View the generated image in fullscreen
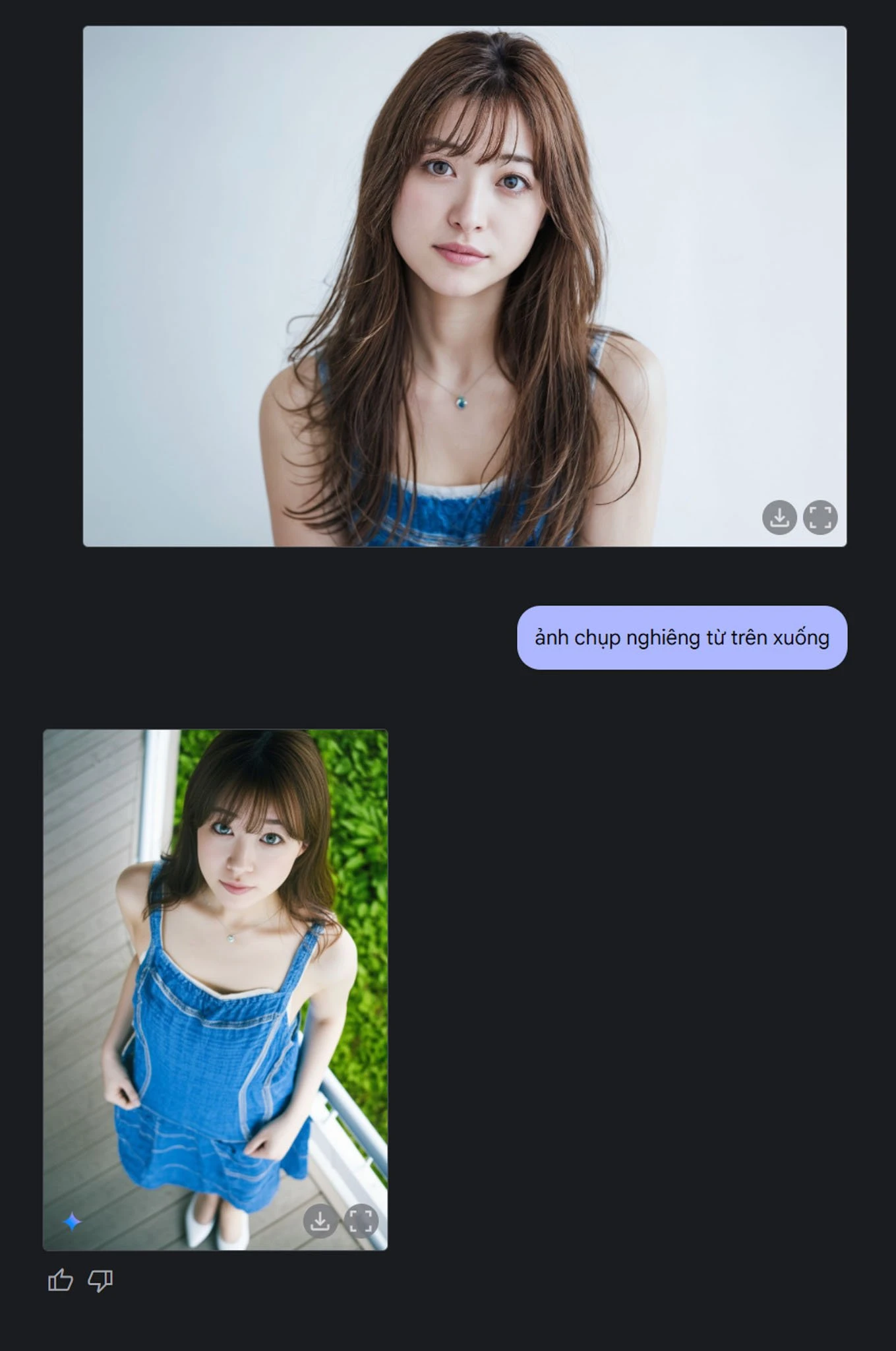896x1351 pixels. pyautogui.click(x=361, y=1220)
